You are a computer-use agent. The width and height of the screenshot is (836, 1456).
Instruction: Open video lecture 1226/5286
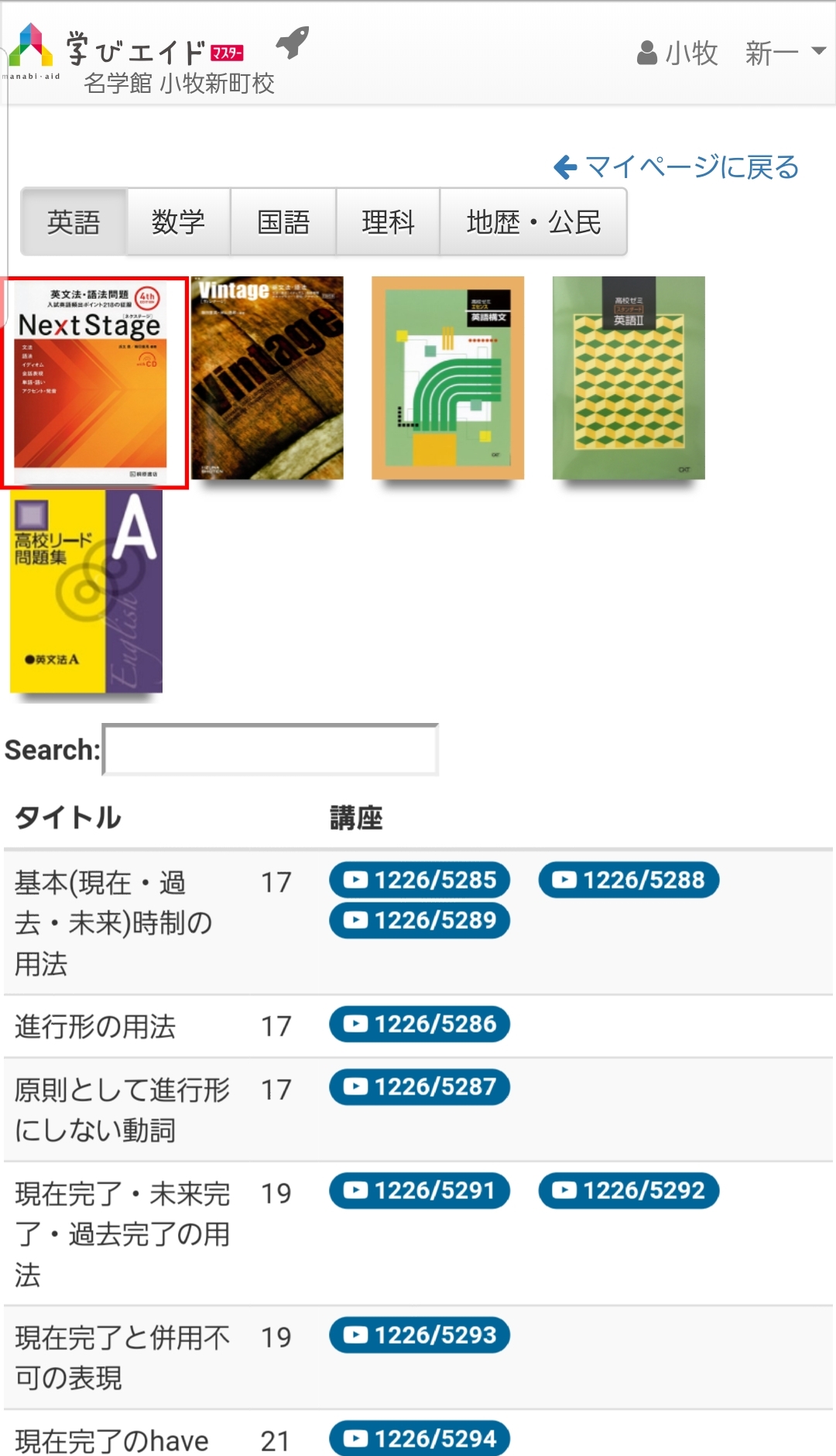click(x=420, y=1024)
